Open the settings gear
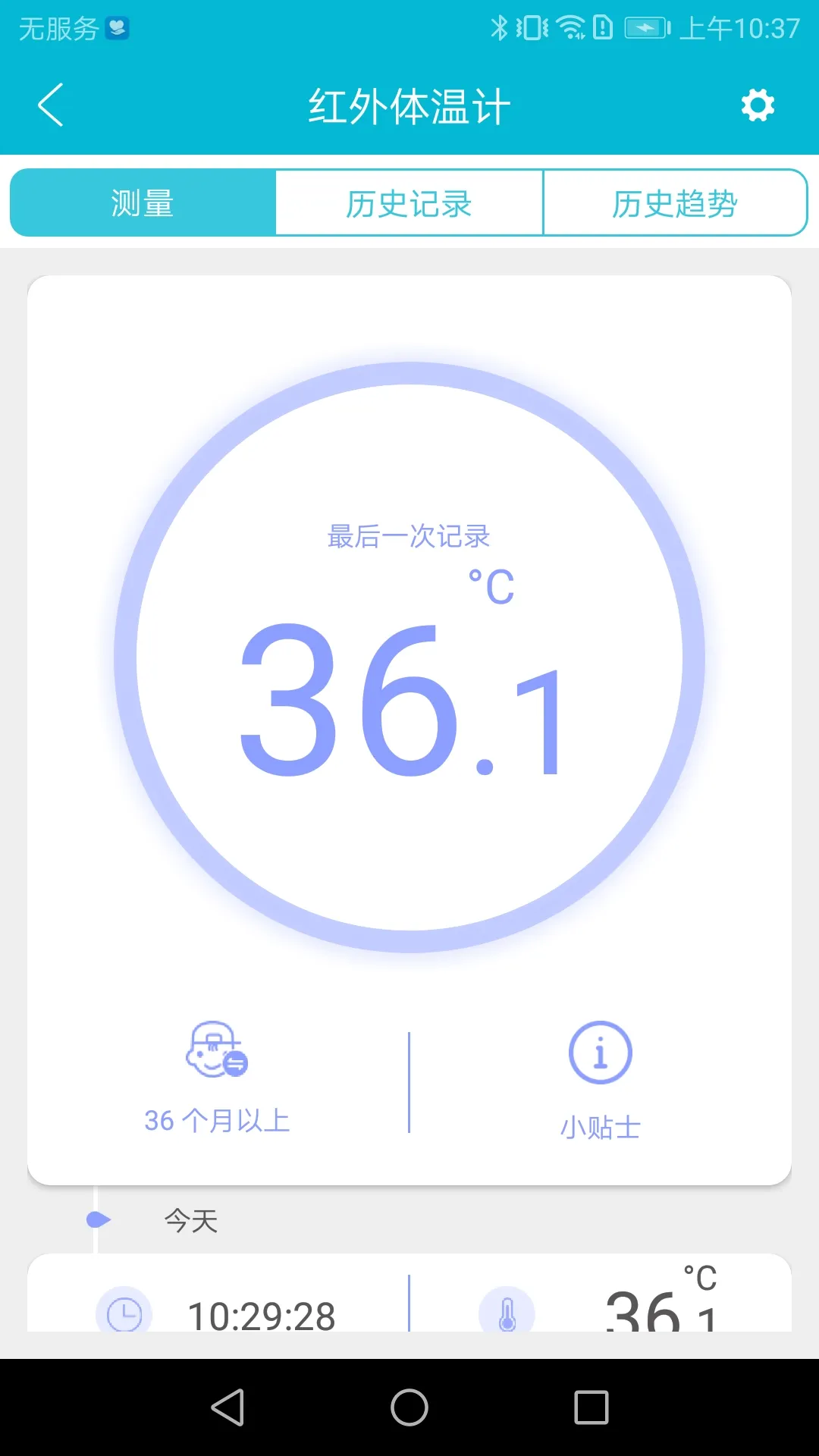 point(758,106)
